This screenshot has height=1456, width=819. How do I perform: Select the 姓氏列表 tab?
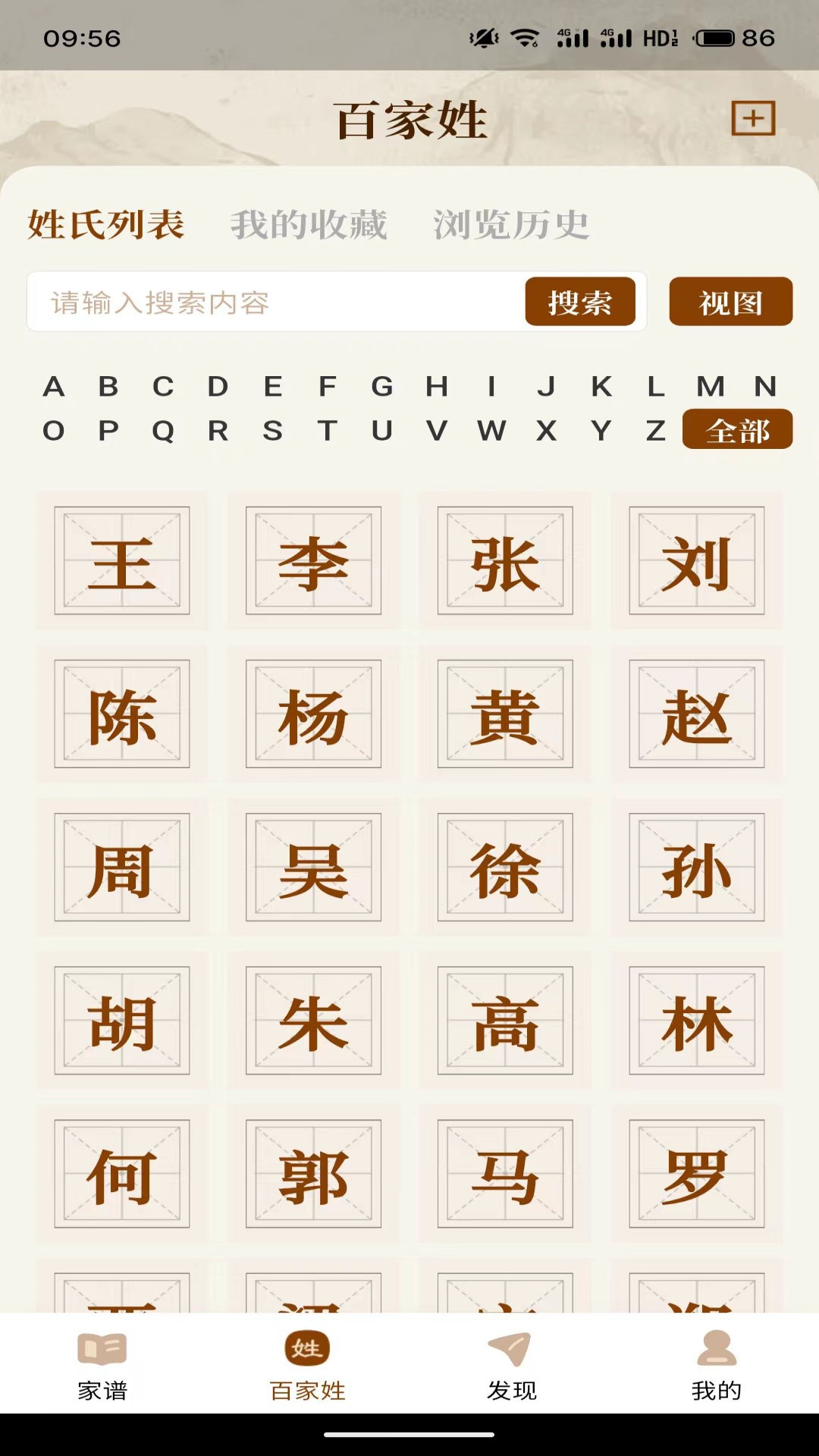point(106,224)
